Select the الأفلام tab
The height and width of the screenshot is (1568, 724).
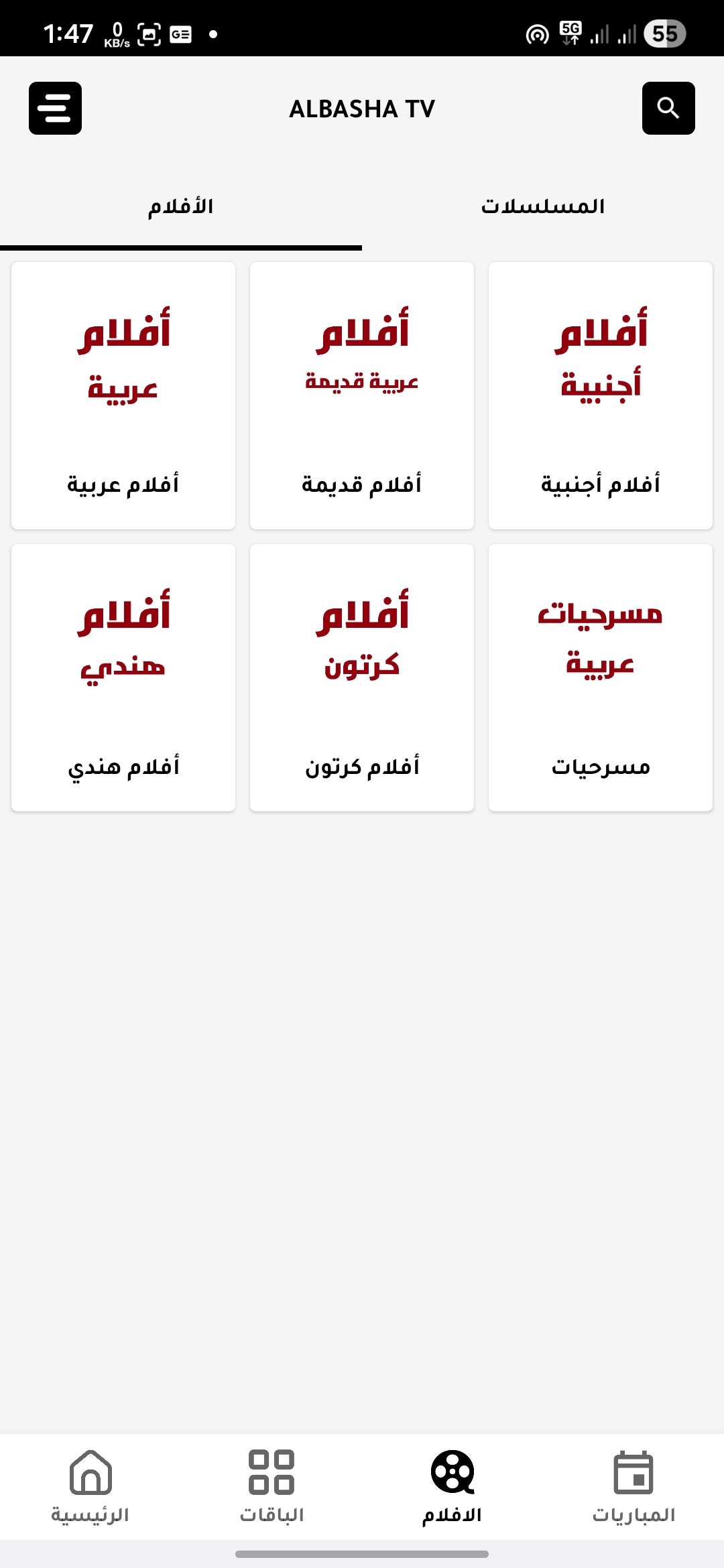point(181,205)
